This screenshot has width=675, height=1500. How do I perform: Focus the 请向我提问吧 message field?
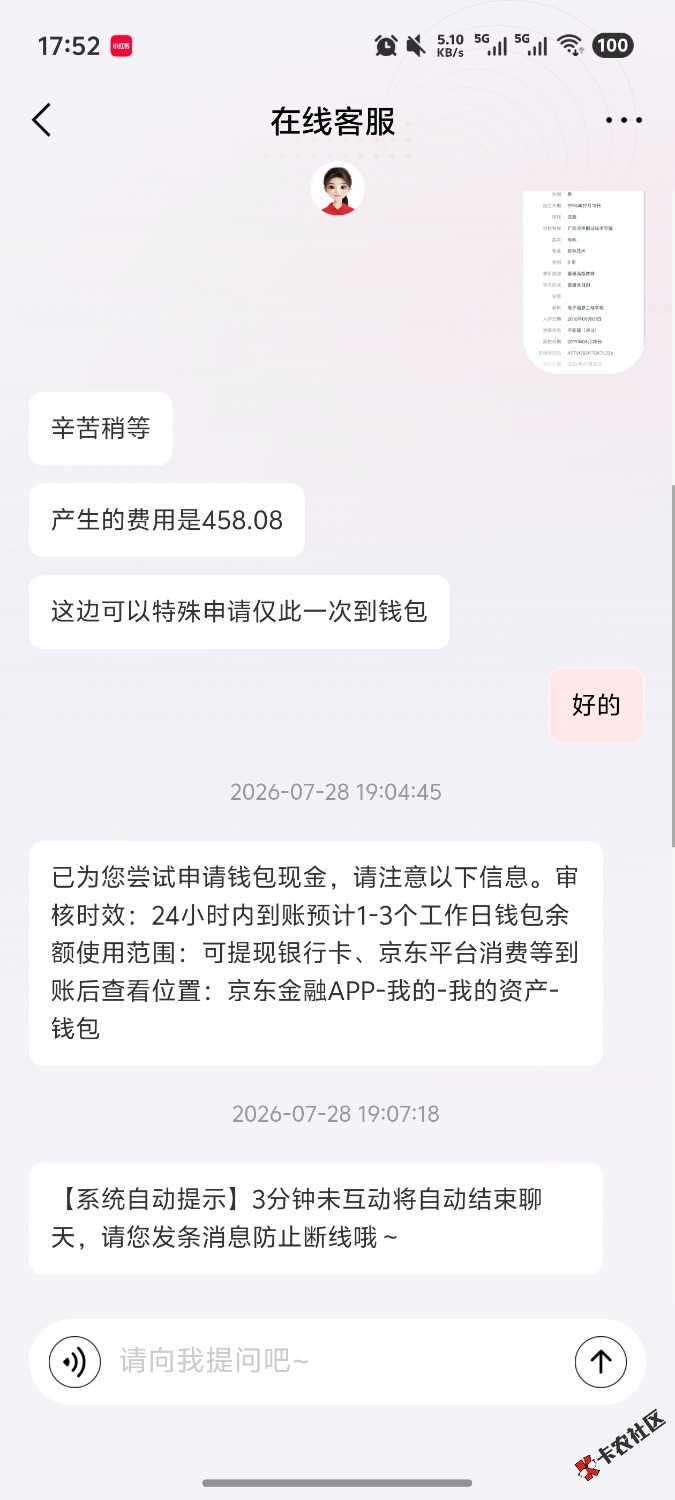pos(338,1361)
